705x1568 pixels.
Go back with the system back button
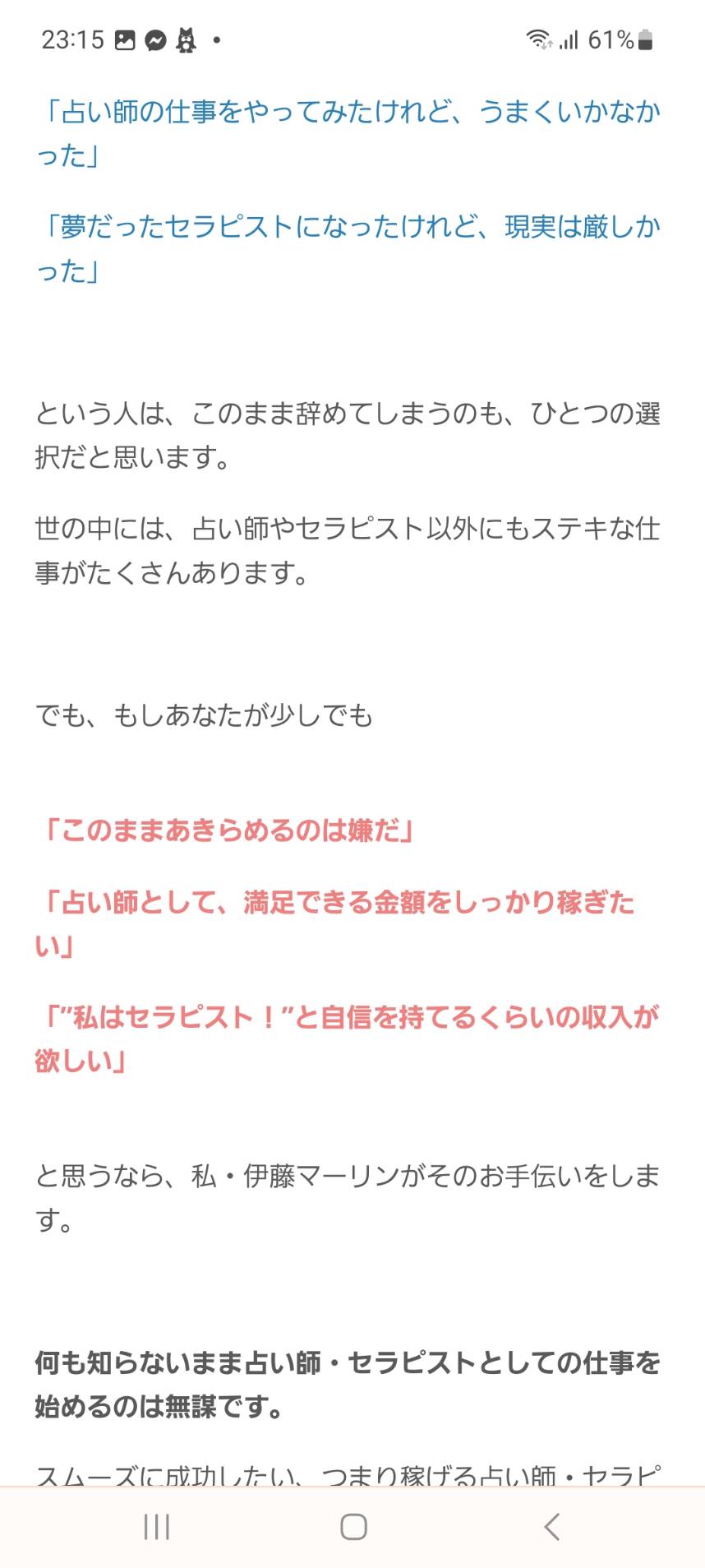point(552,1527)
